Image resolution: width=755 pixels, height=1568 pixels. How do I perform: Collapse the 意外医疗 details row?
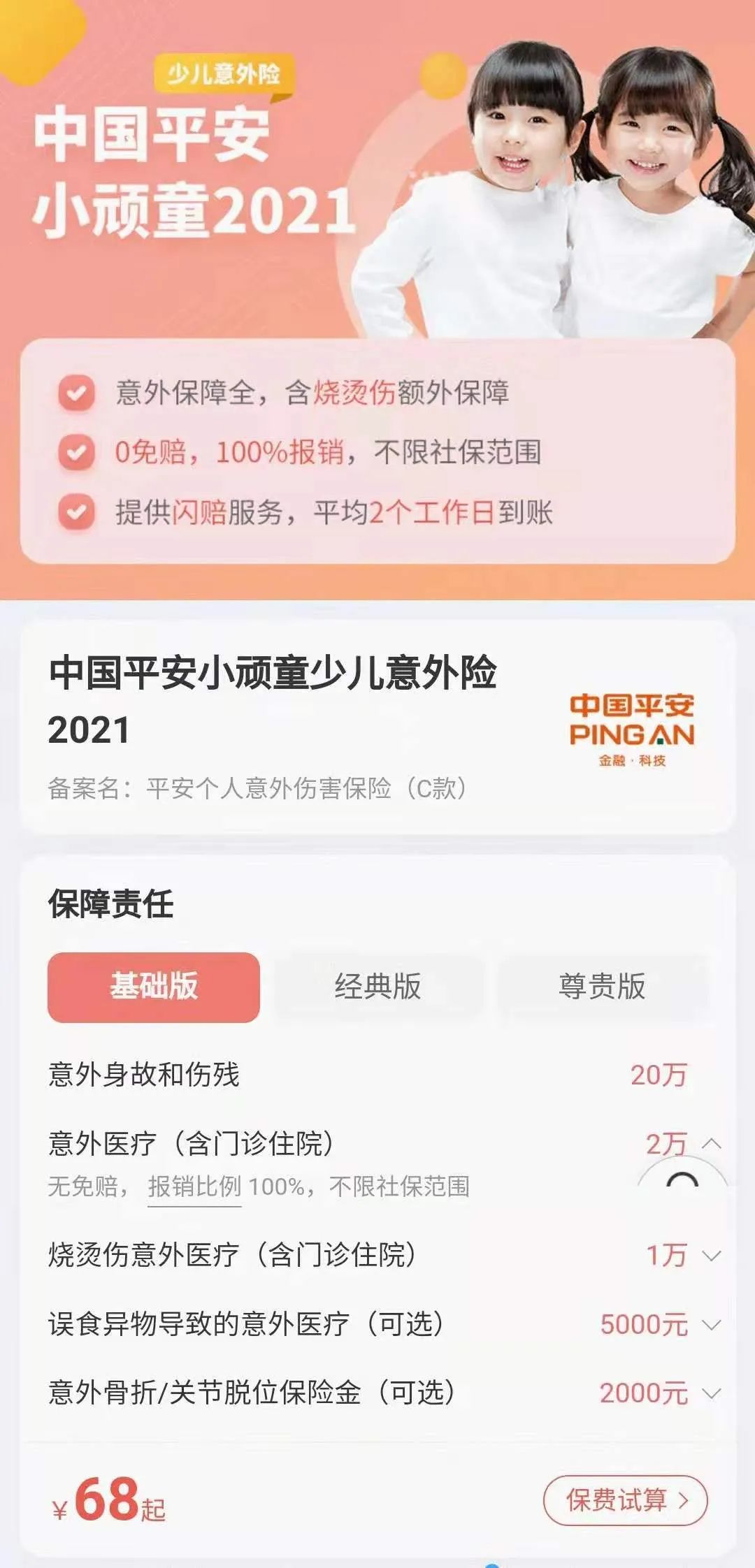pos(712,1144)
